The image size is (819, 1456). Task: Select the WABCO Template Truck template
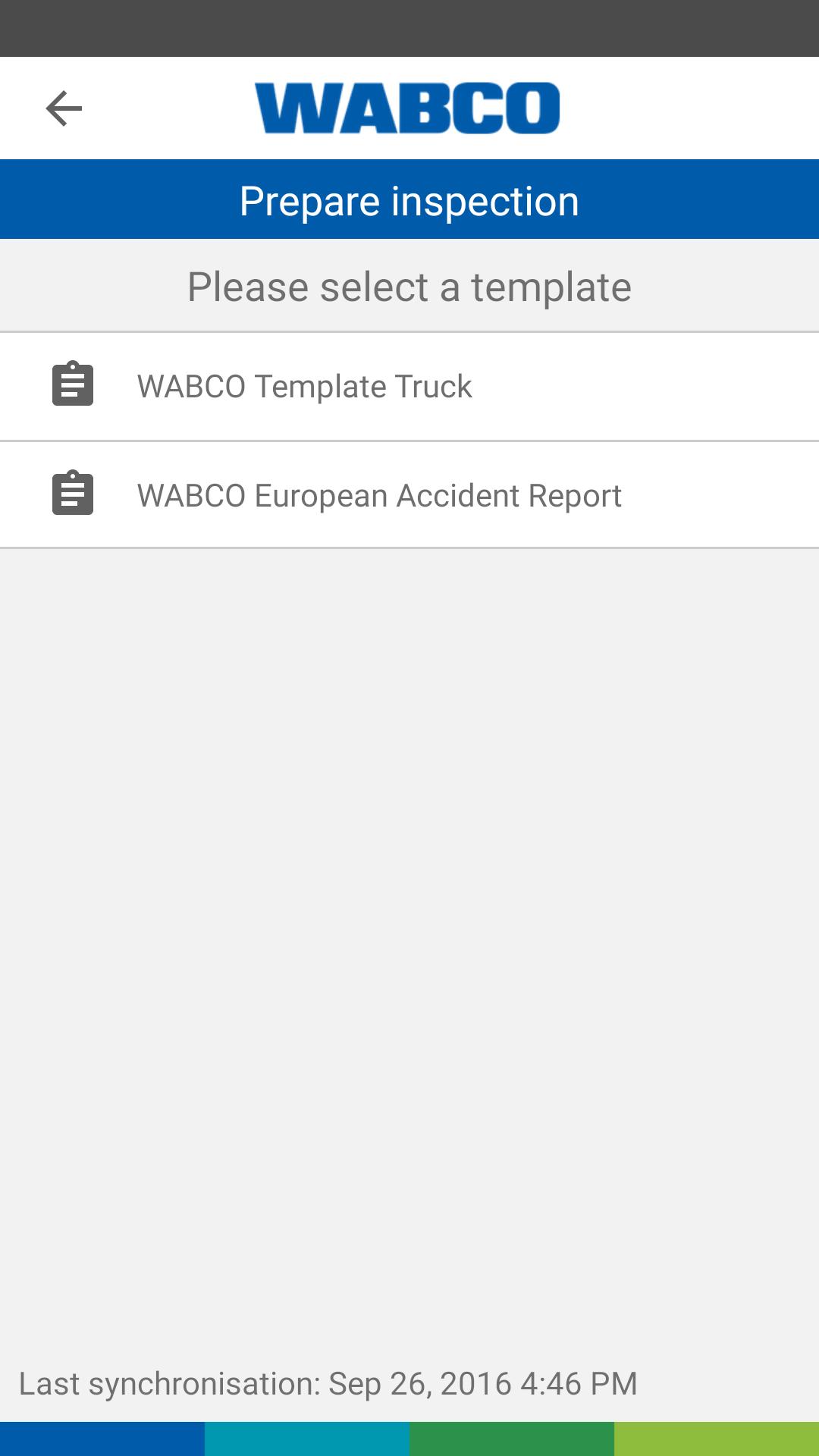click(x=304, y=386)
